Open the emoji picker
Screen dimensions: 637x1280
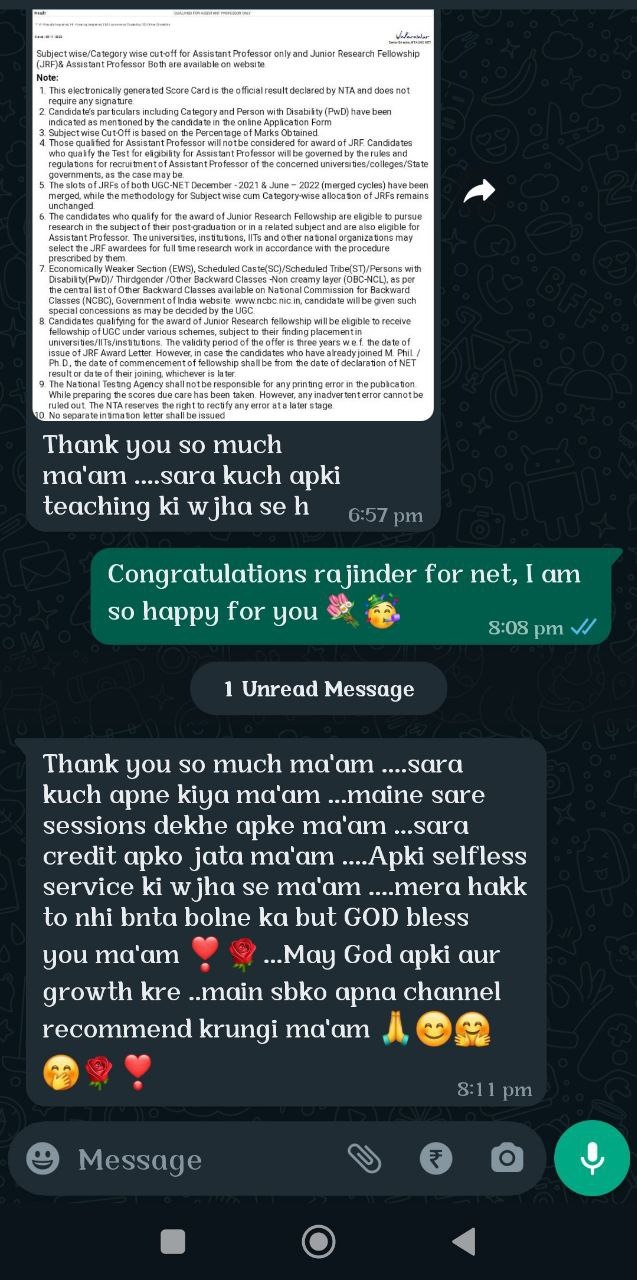coord(42,1159)
